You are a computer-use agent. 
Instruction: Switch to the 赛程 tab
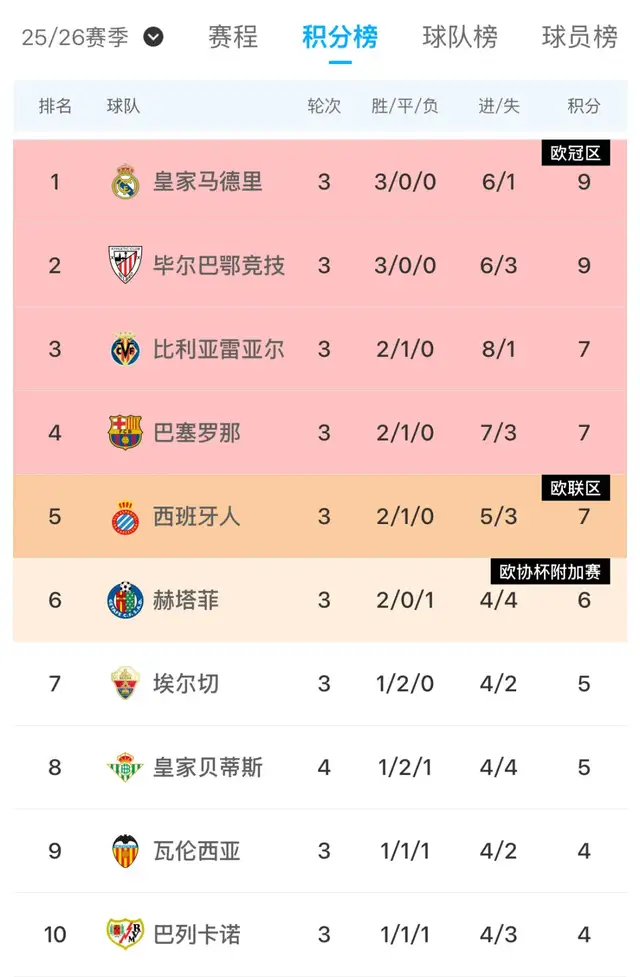coord(233,38)
